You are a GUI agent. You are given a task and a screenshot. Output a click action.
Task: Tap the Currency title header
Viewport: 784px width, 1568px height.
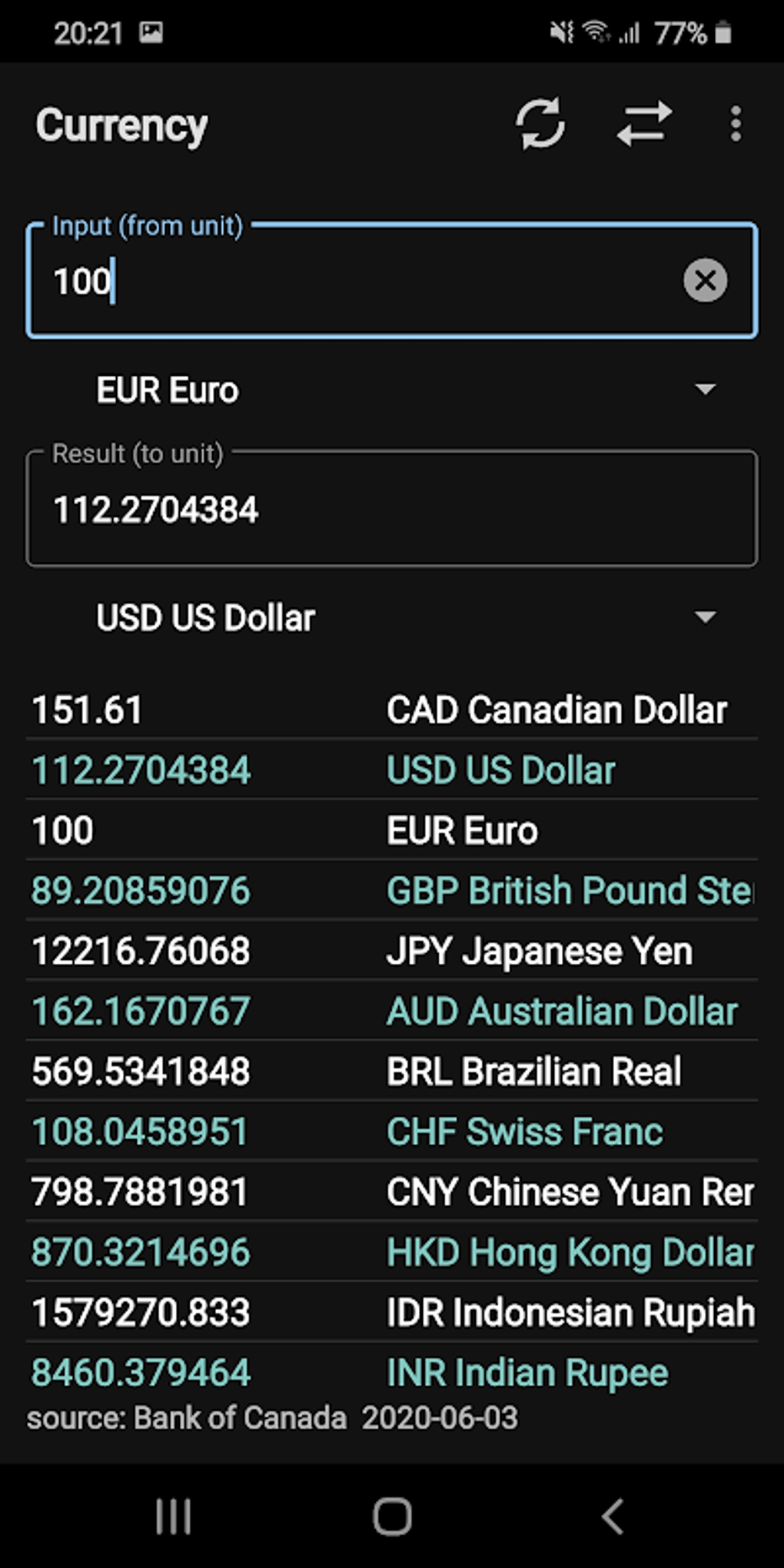(123, 125)
